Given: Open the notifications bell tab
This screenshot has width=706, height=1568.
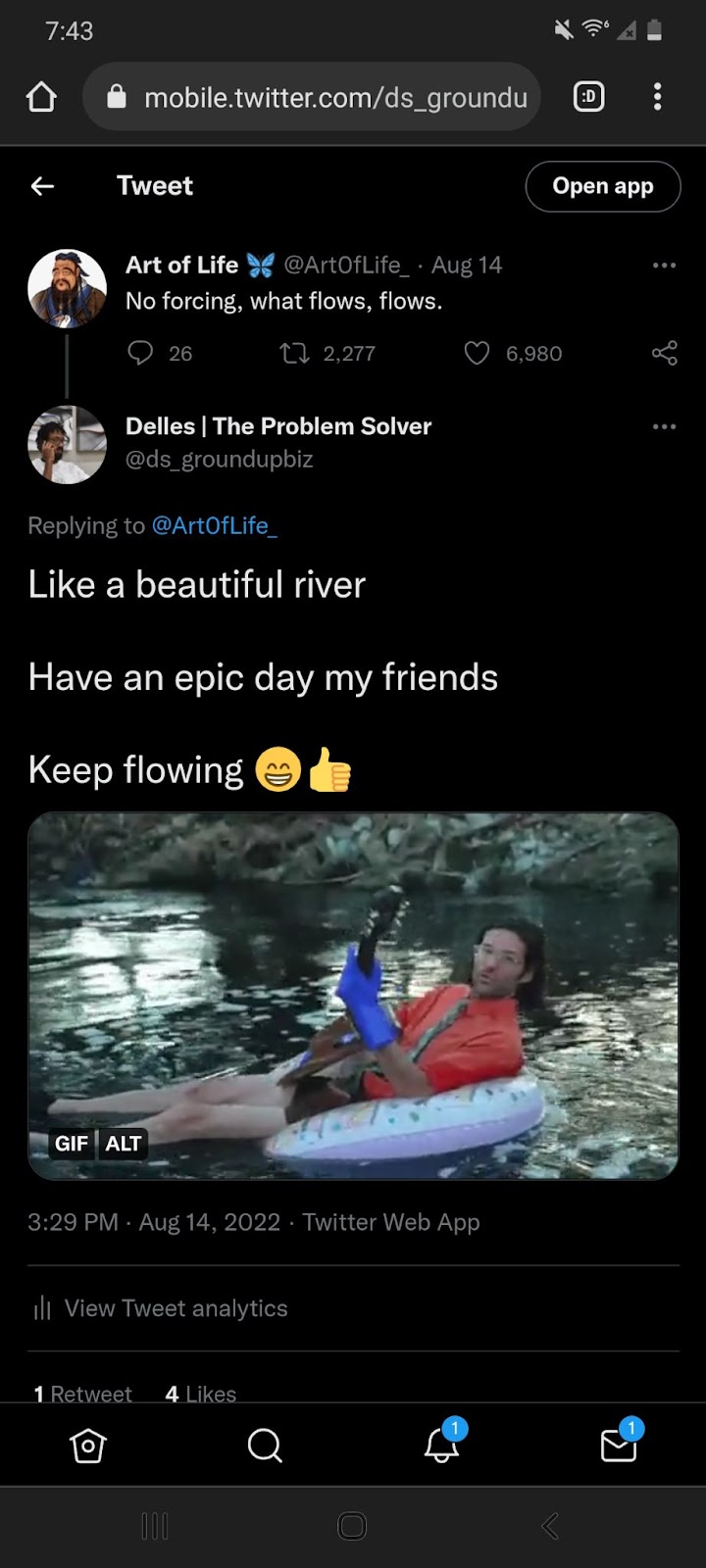Looking at the screenshot, I should [441, 1445].
